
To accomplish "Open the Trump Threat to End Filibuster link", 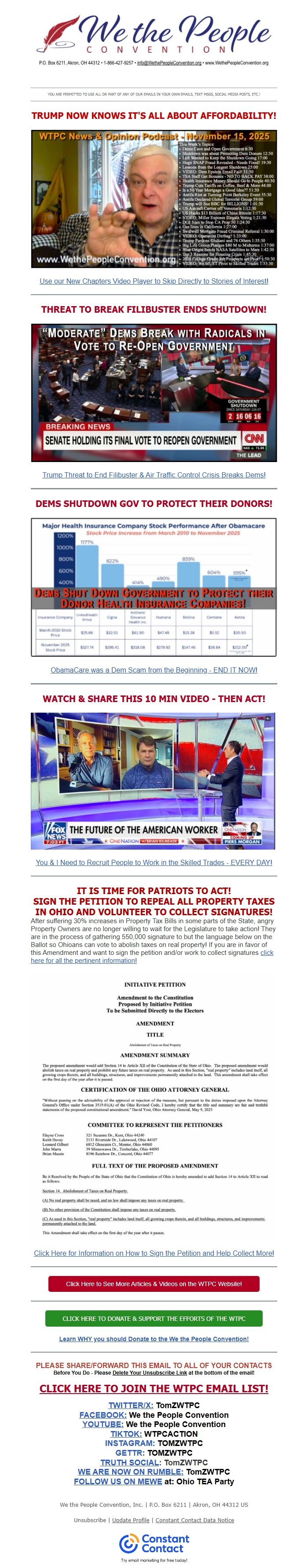I will click(154, 475).
